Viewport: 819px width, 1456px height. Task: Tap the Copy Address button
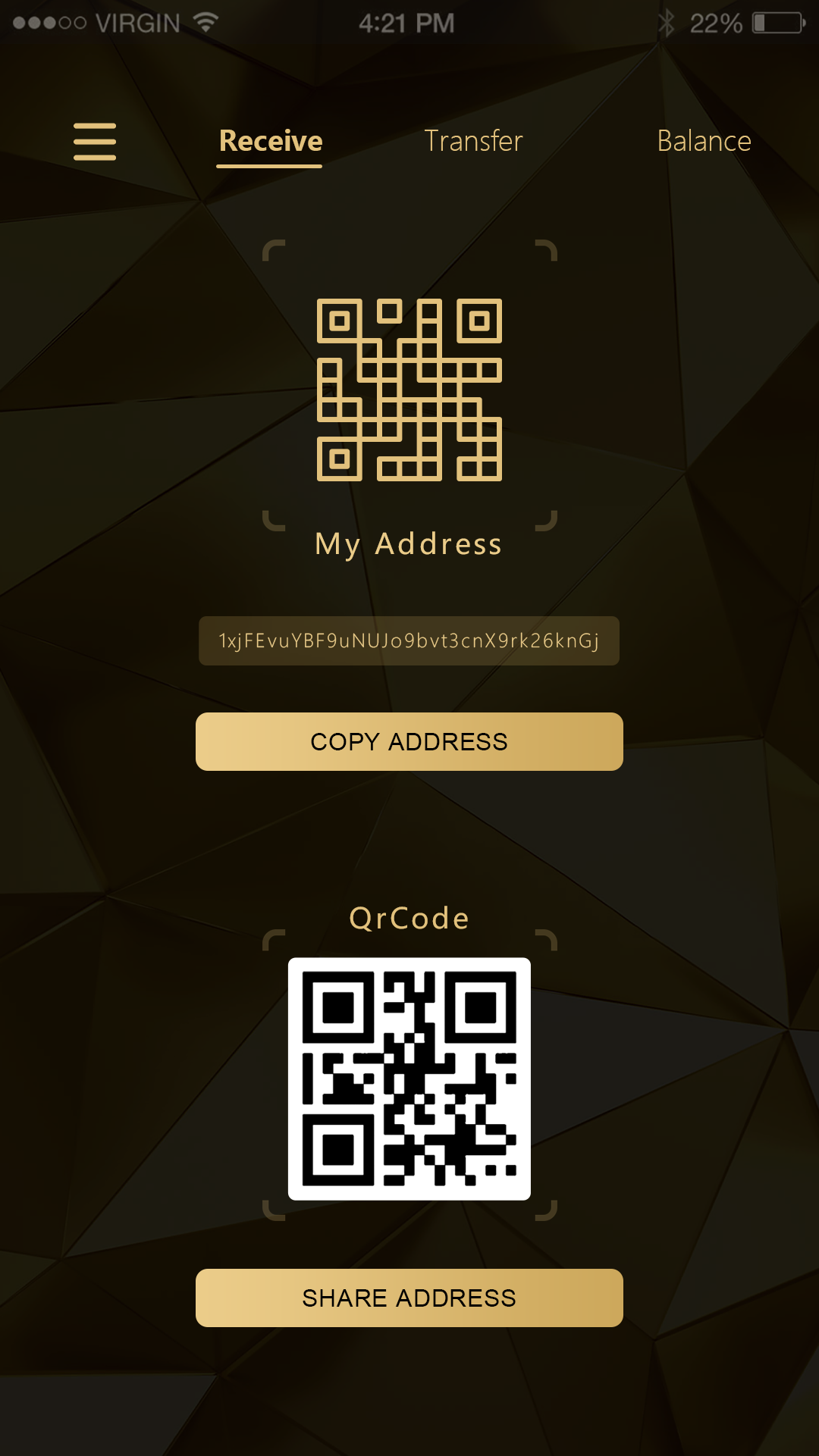point(409,741)
